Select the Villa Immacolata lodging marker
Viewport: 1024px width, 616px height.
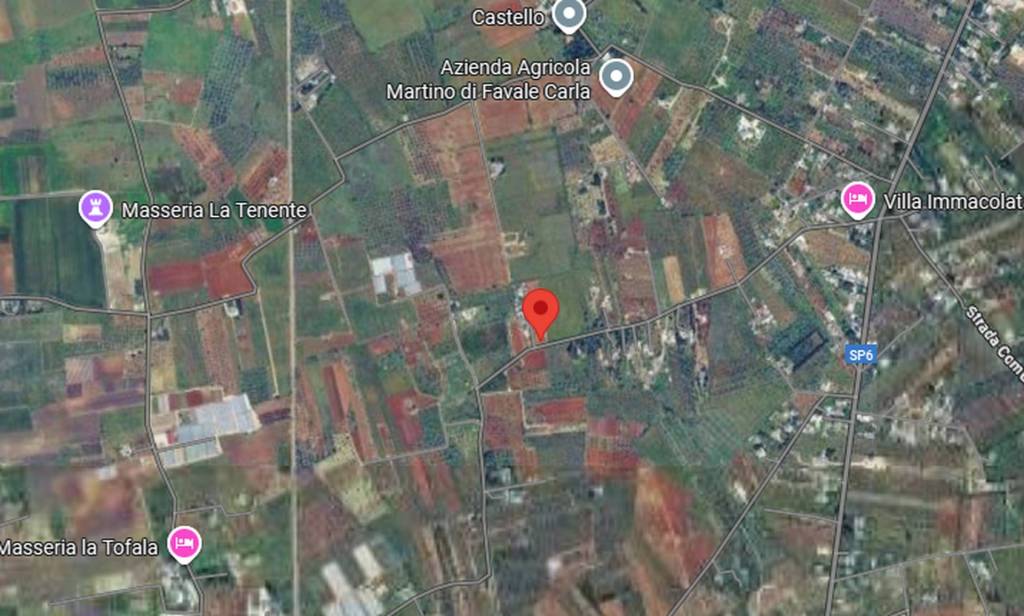coord(857,201)
